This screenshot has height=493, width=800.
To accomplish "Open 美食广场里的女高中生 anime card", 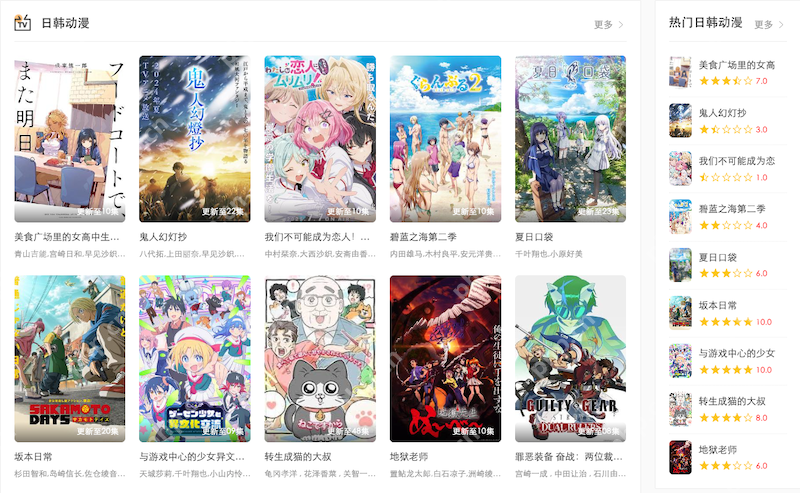I will [x=69, y=138].
